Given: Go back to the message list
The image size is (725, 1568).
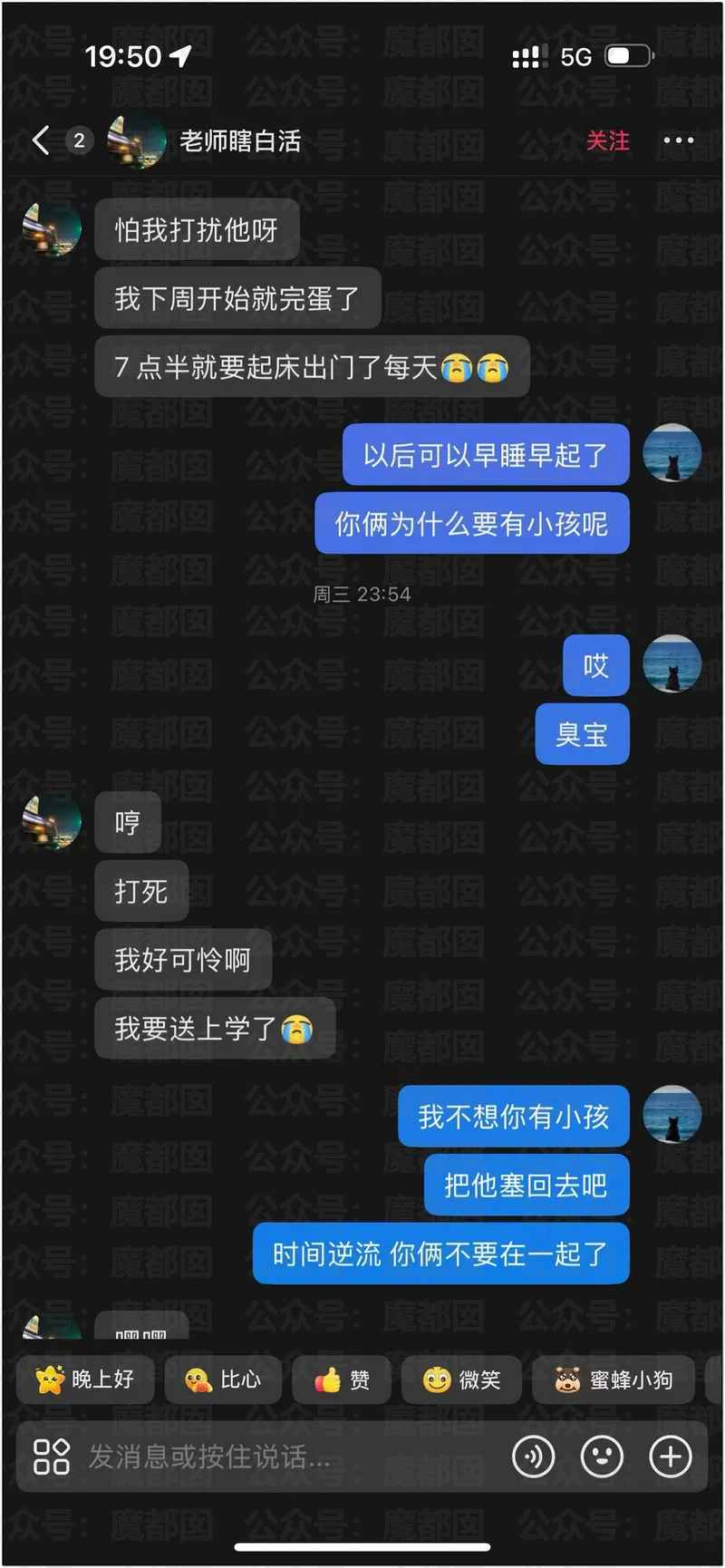Looking at the screenshot, I should [x=41, y=140].
